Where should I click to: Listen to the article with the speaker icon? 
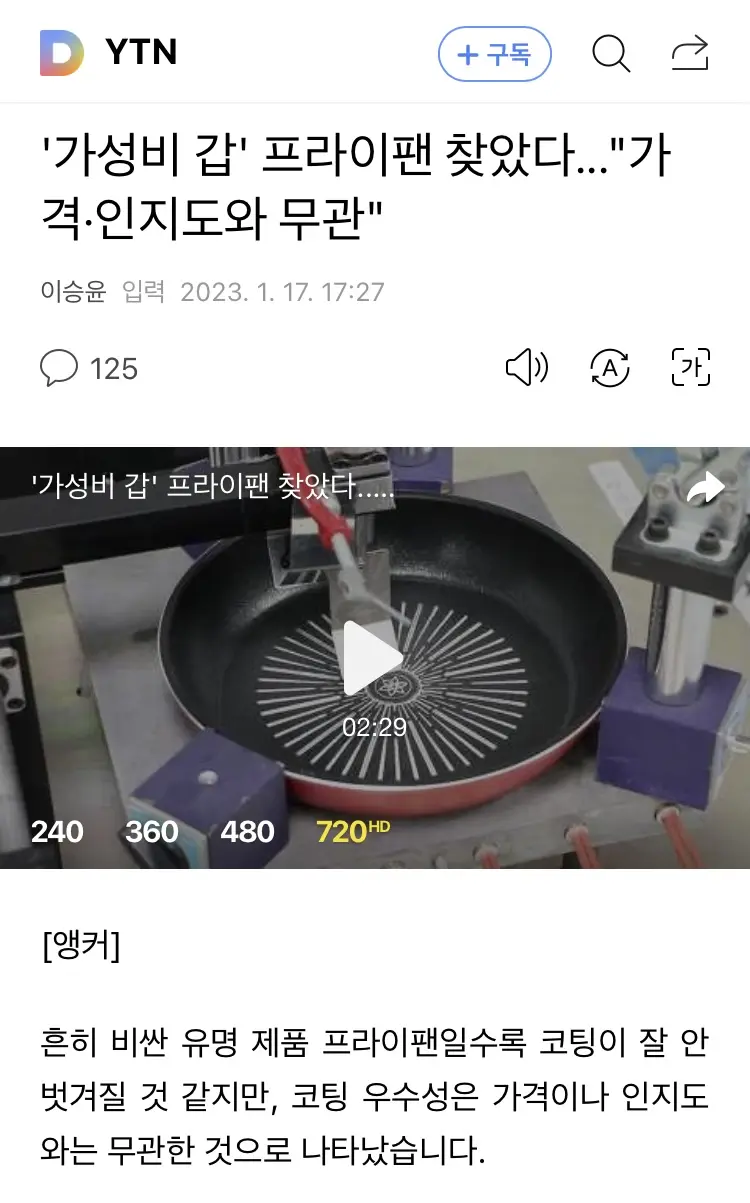(526, 368)
